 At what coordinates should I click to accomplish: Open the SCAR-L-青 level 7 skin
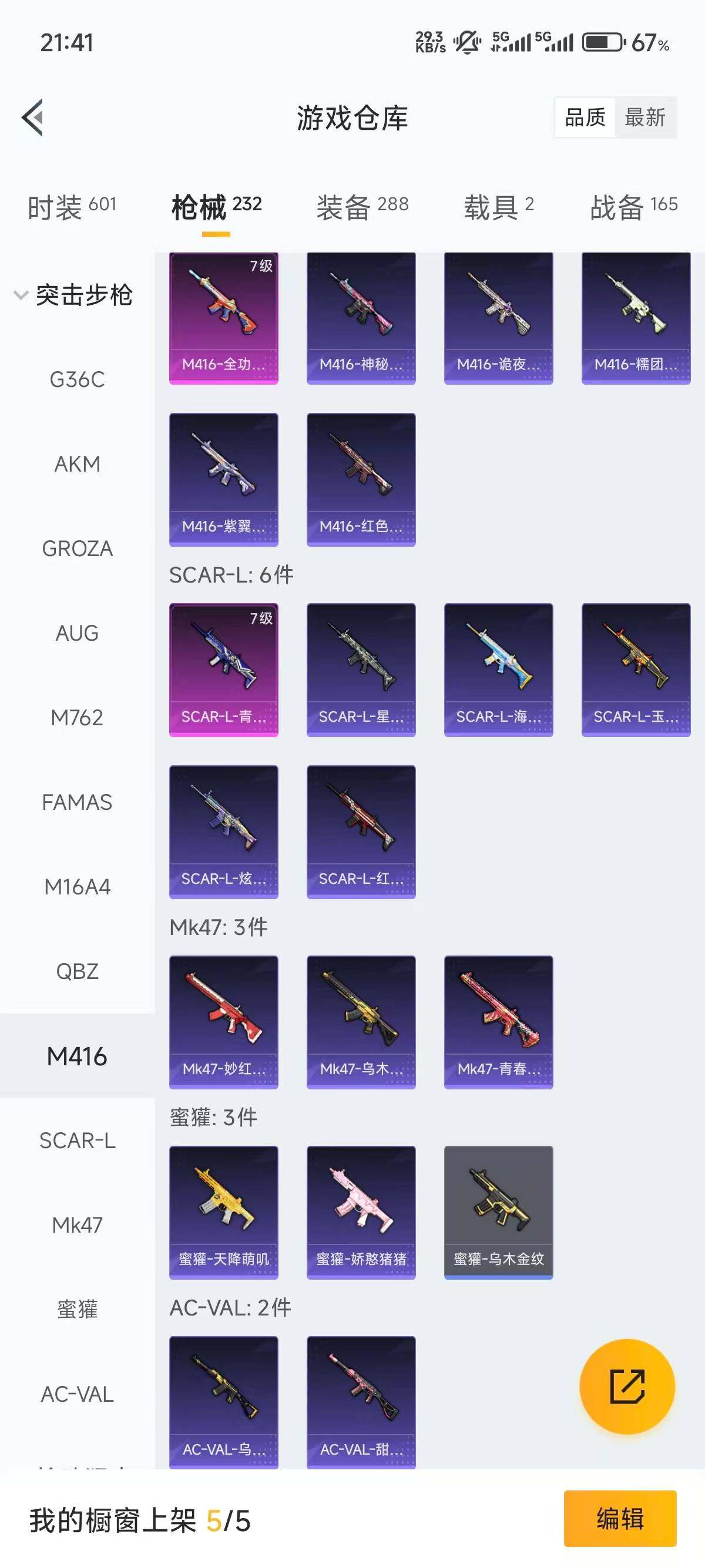223,669
